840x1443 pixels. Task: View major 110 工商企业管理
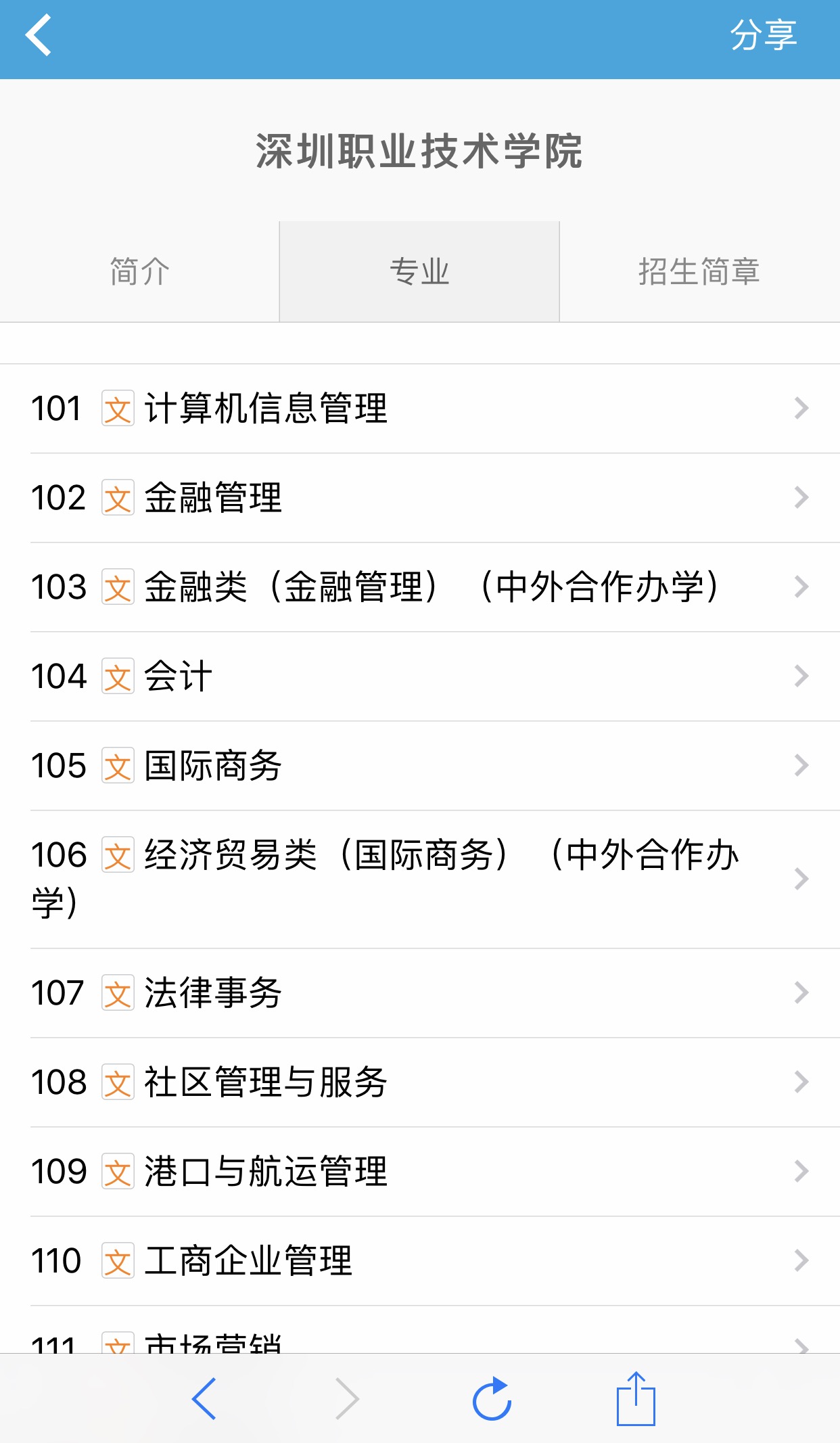(419, 1261)
